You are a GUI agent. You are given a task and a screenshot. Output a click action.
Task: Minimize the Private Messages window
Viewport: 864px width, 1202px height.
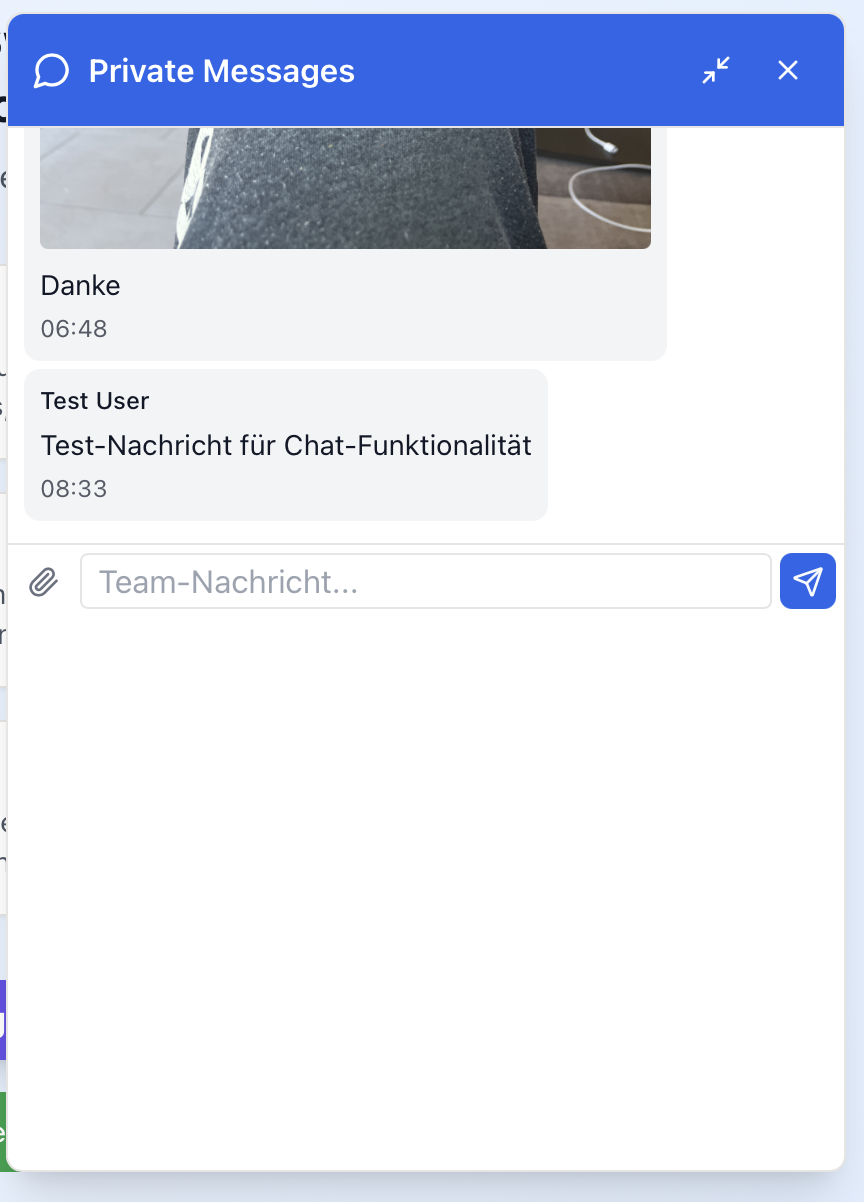tap(716, 70)
